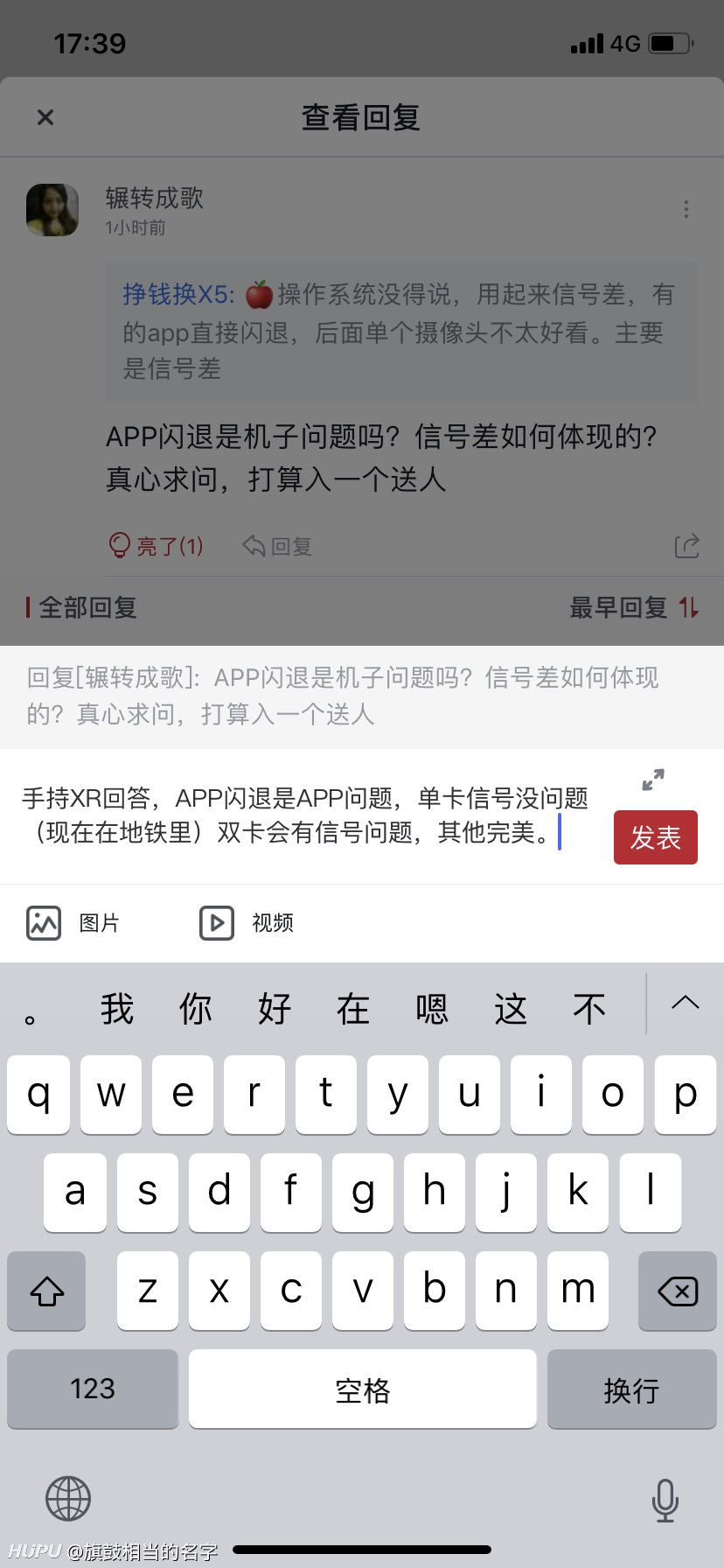
Task: Switch the keyboard to 123 numbers
Action: (x=93, y=1389)
